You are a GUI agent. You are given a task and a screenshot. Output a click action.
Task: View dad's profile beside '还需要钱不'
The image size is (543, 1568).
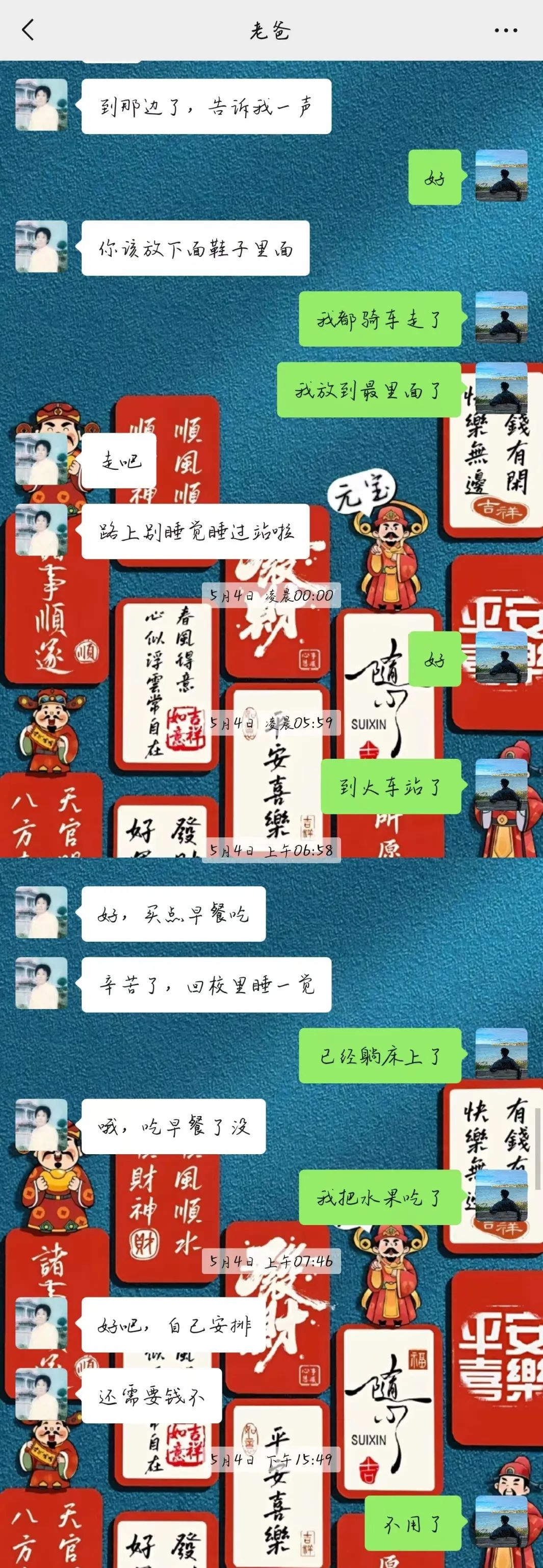click(x=41, y=1395)
